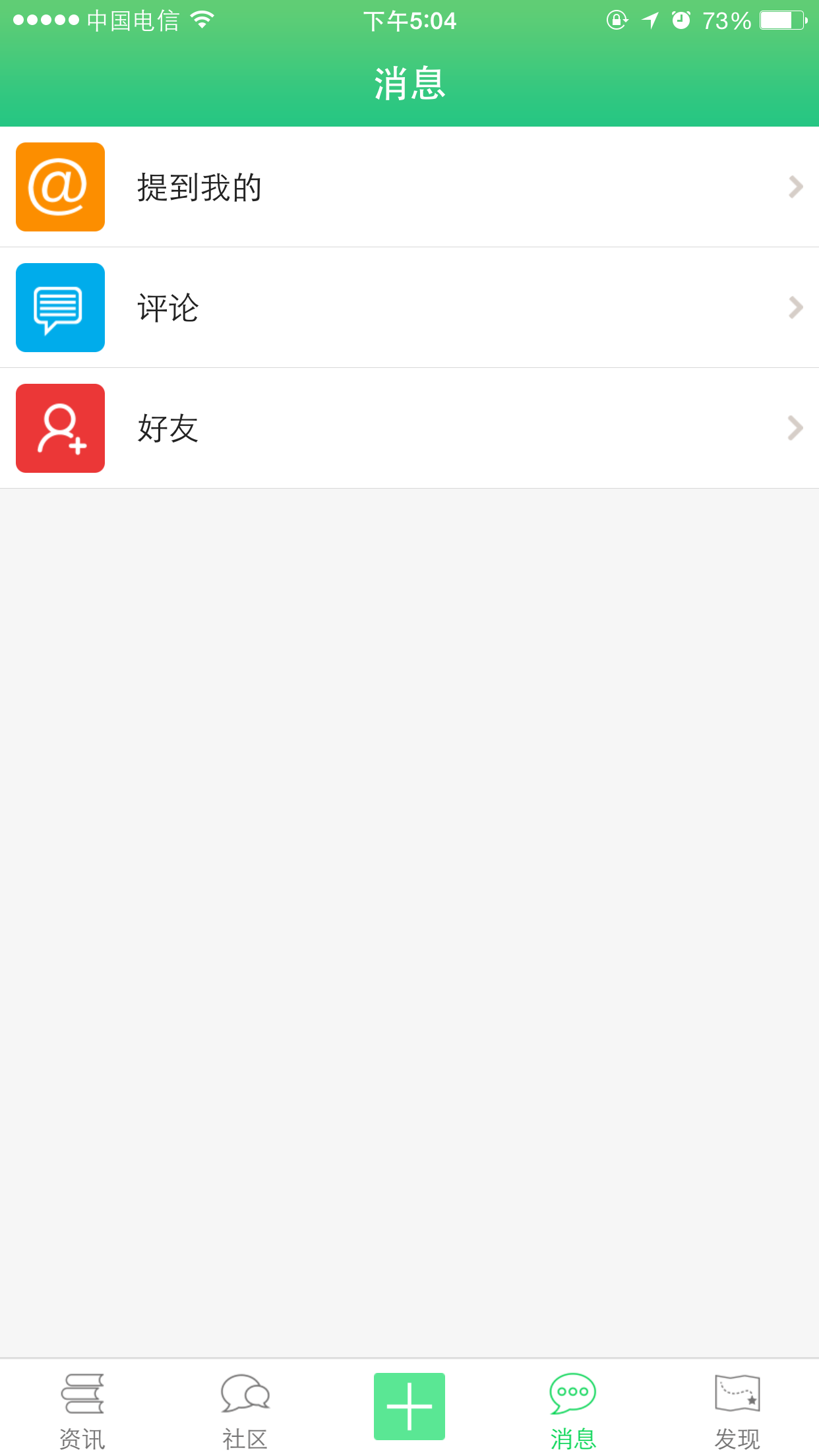The height and width of the screenshot is (1456, 819).
Task: Switch to the 资讯 tab
Action: (x=82, y=1410)
